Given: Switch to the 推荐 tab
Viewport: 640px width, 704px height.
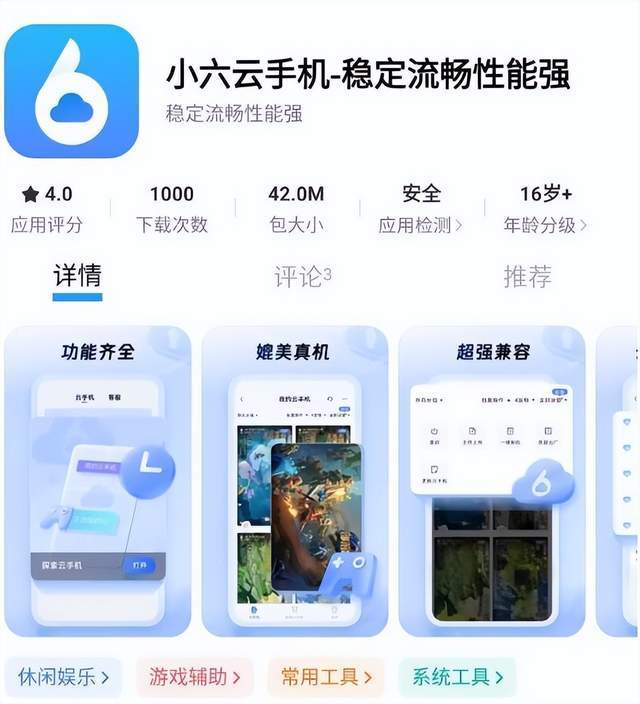Looking at the screenshot, I should [527, 276].
